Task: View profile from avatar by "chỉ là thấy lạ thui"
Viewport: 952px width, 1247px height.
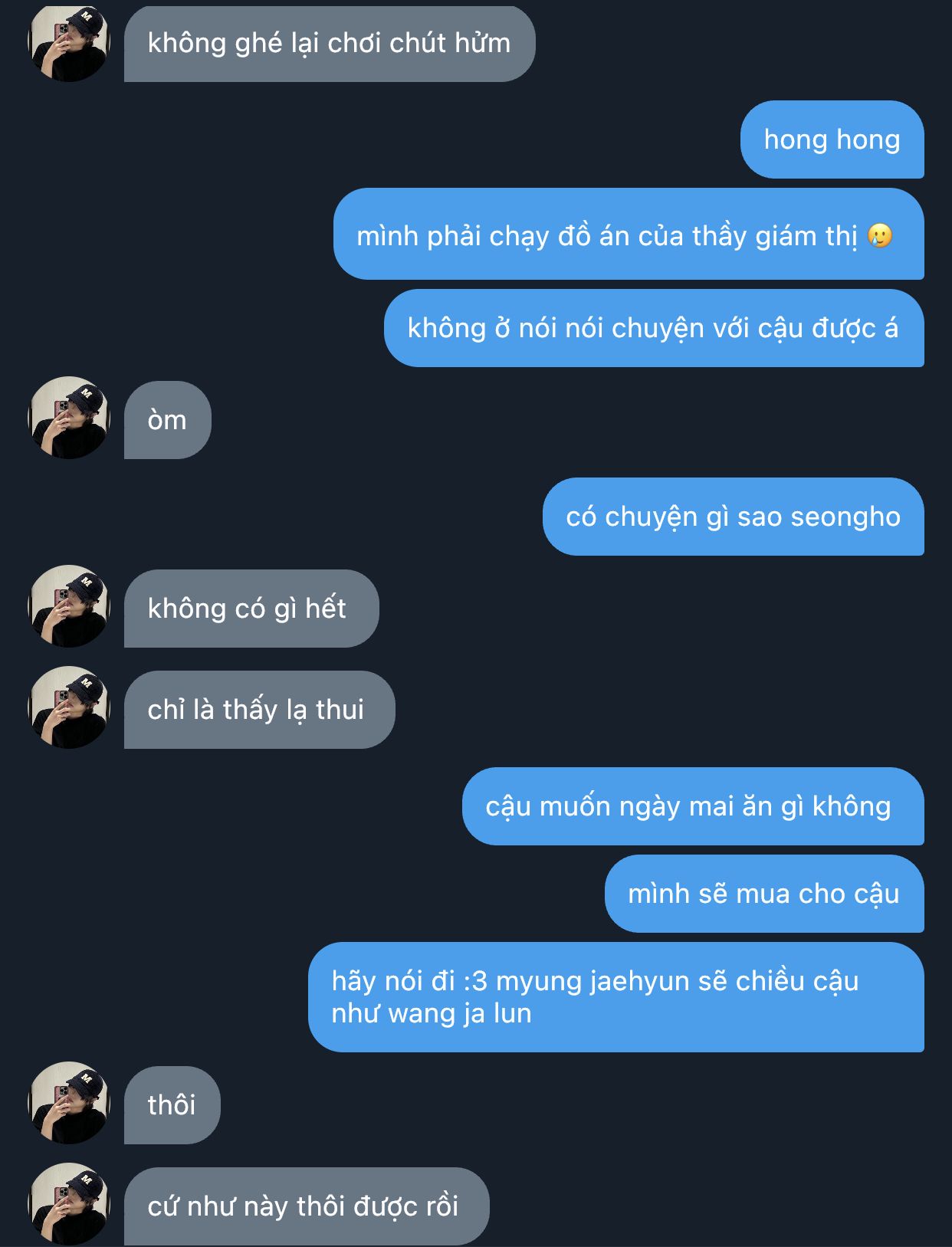Action: point(69,707)
